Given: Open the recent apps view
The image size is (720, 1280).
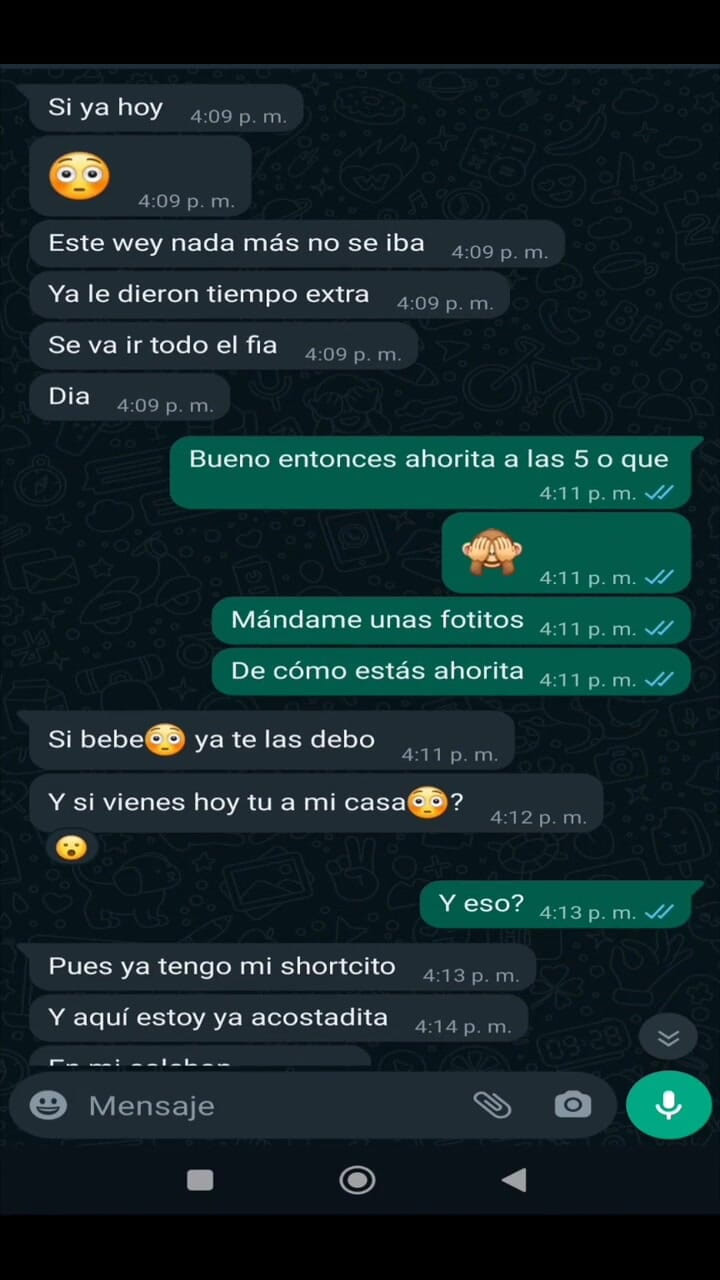Looking at the screenshot, I should coord(200,1180).
